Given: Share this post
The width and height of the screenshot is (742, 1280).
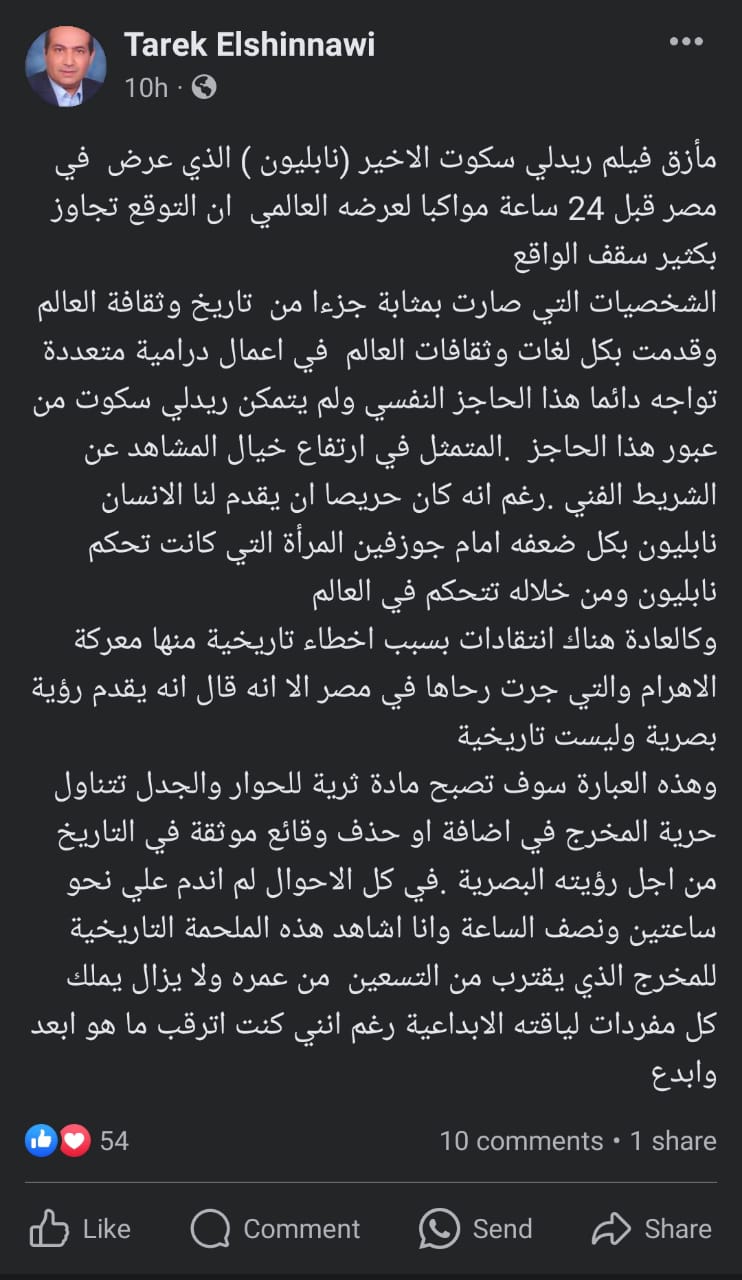Looking at the screenshot, I should (651, 1228).
